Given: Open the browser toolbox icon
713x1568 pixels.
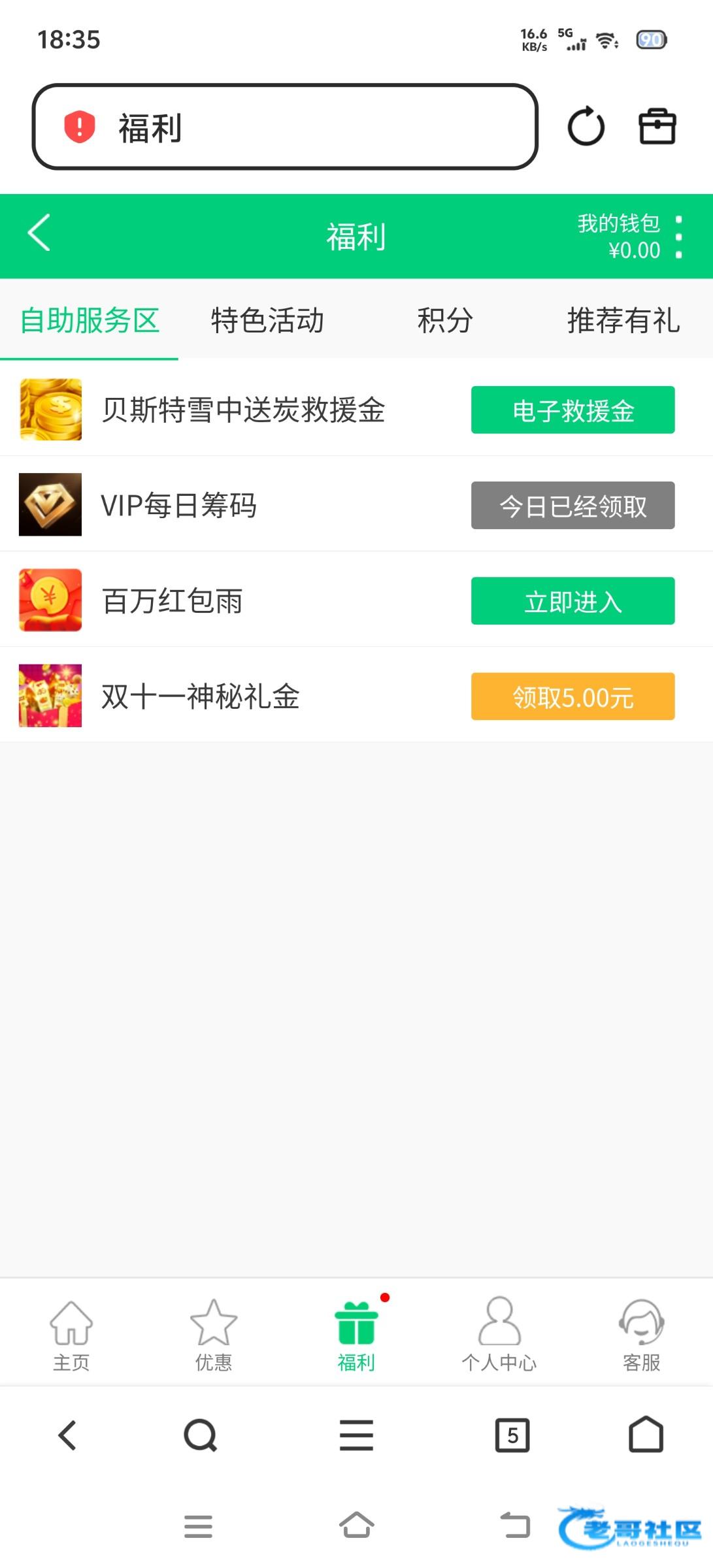Looking at the screenshot, I should 657,127.
